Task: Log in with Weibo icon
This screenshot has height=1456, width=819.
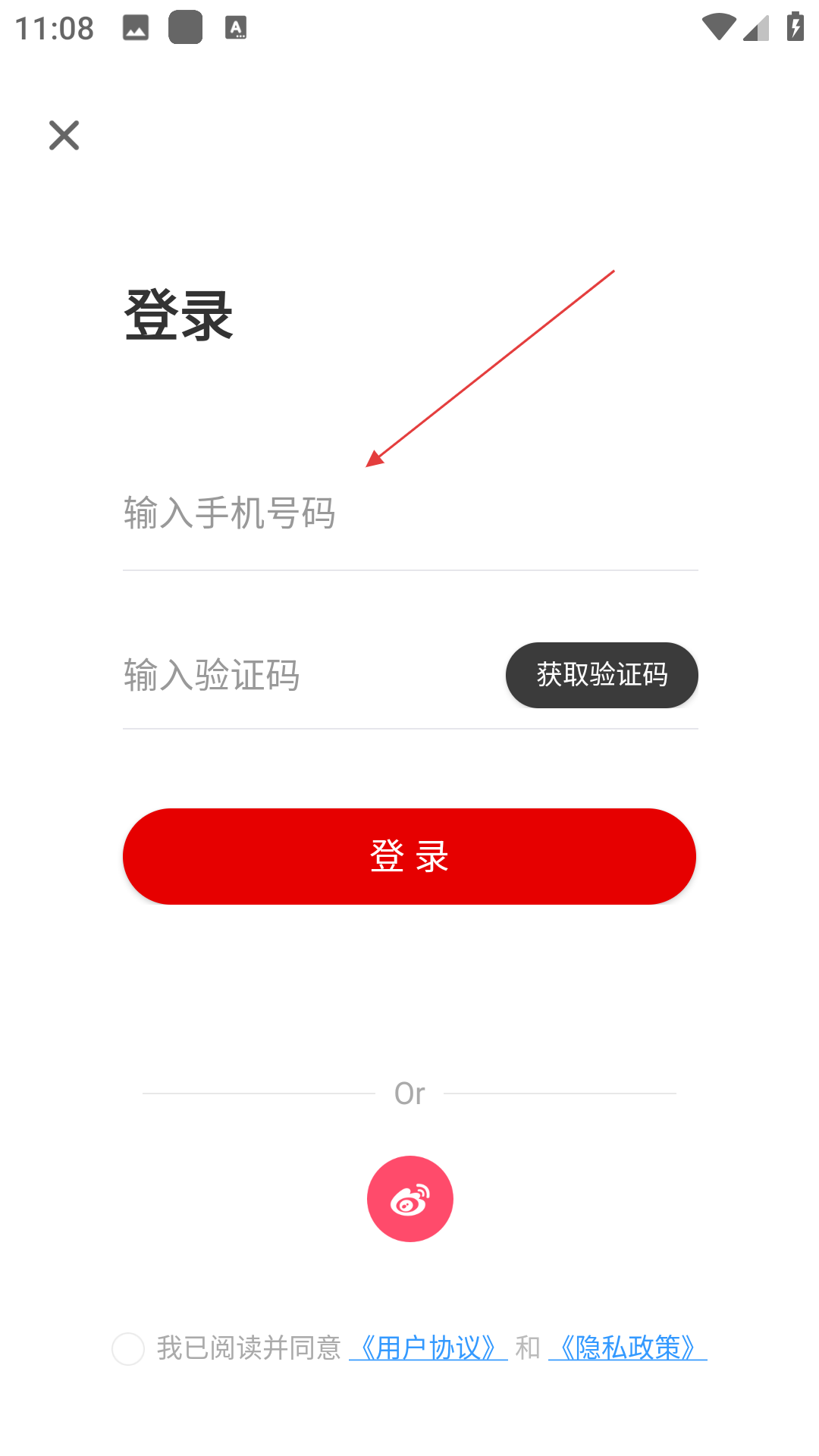Action: (x=410, y=1199)
